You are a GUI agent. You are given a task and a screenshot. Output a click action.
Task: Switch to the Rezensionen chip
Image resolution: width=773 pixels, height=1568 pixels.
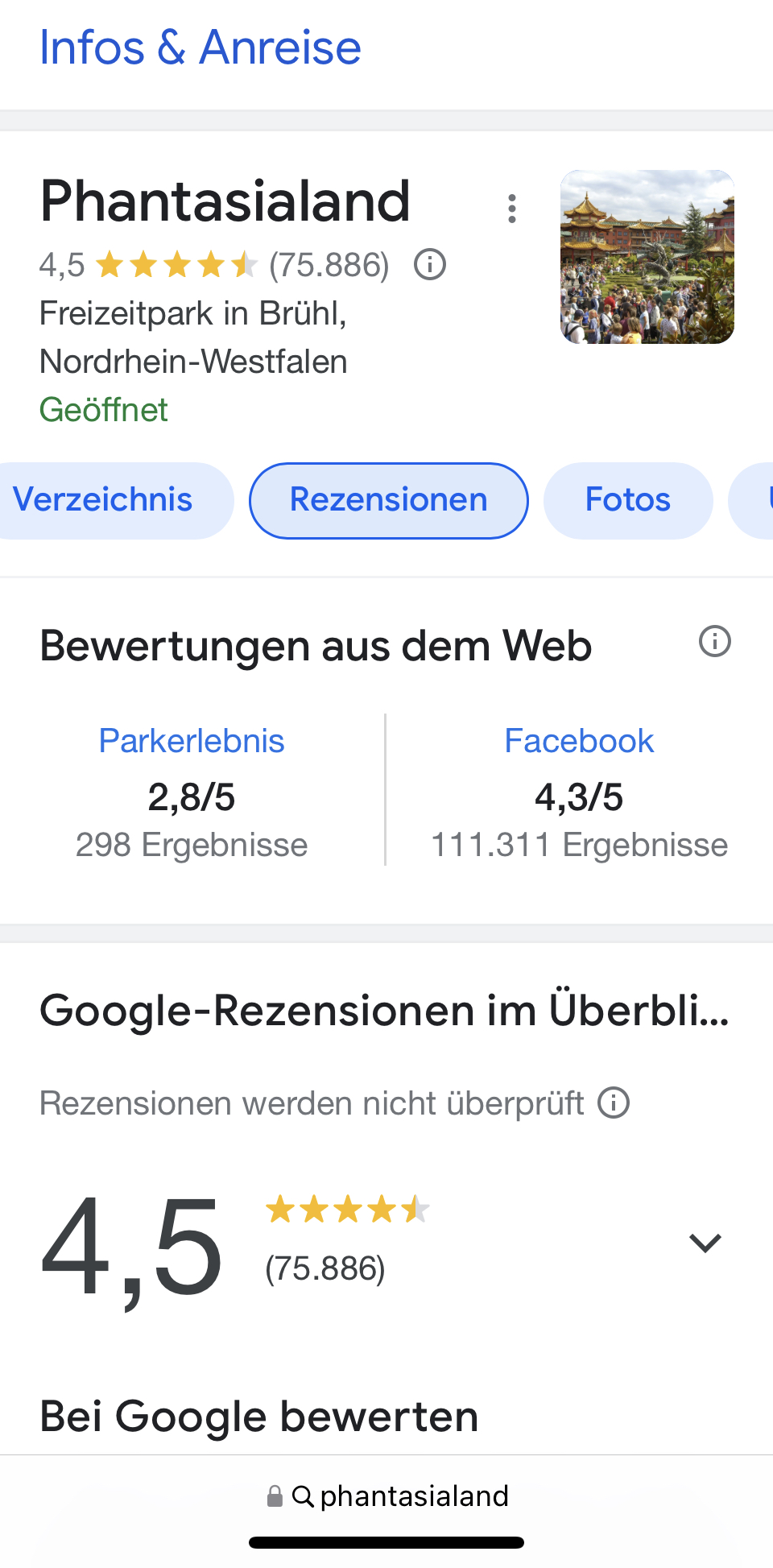point(389,500)
